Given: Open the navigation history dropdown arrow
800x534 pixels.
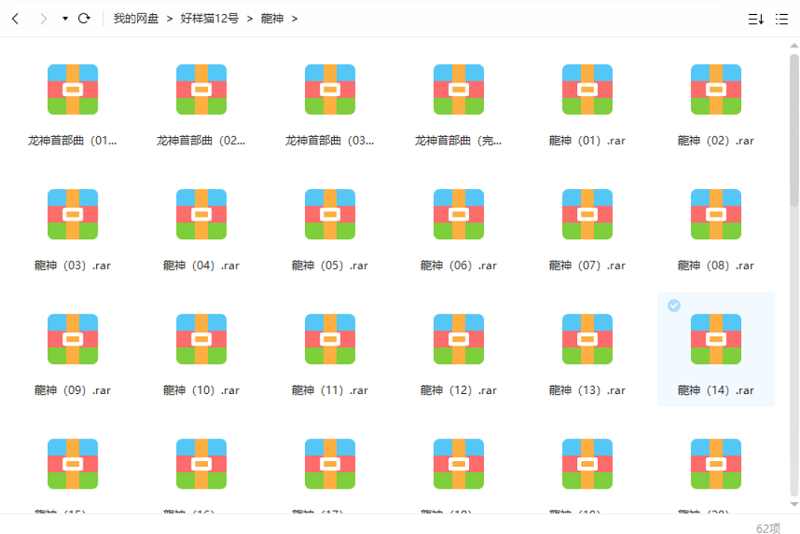Looking at the screenshot, I should click(x=65, y=19).
